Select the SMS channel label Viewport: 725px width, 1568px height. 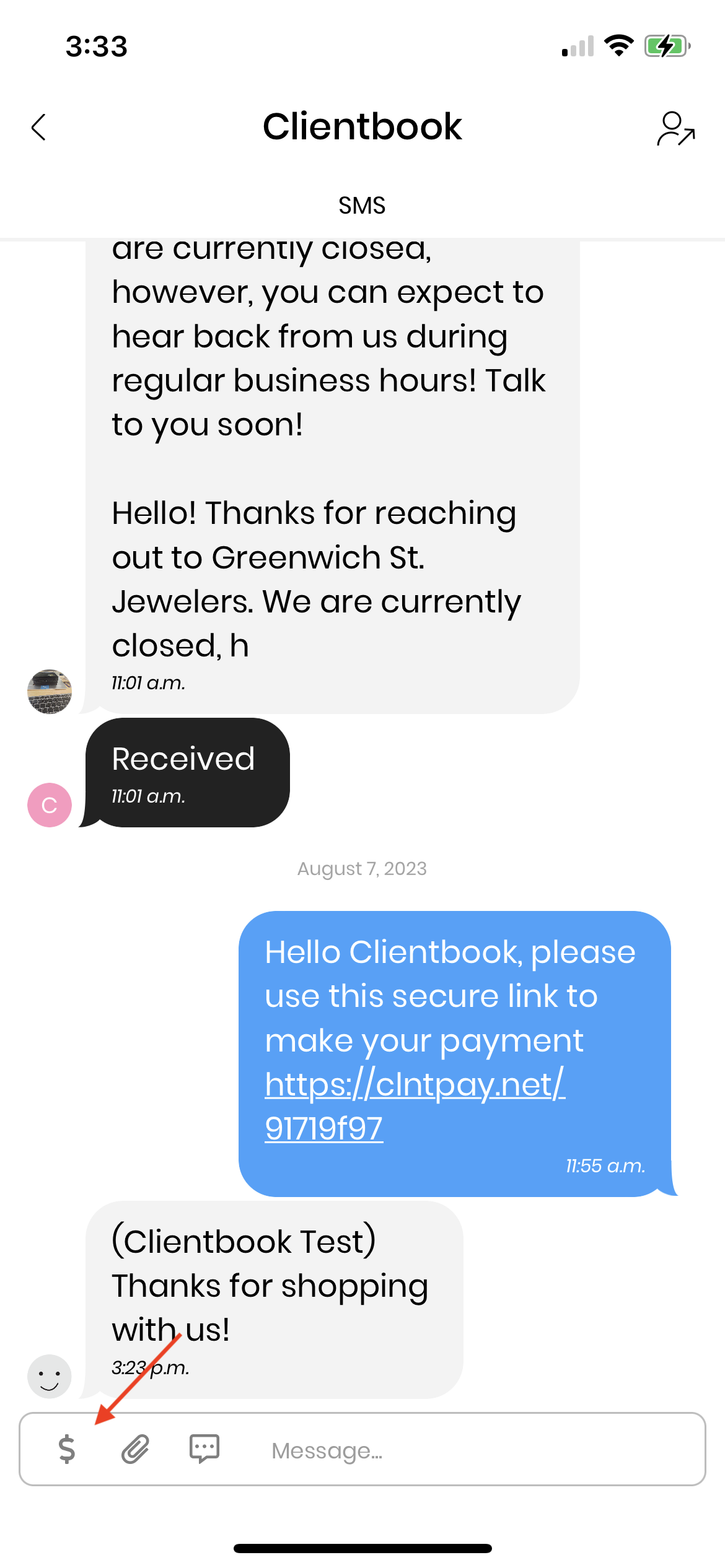tap(362, 205)
